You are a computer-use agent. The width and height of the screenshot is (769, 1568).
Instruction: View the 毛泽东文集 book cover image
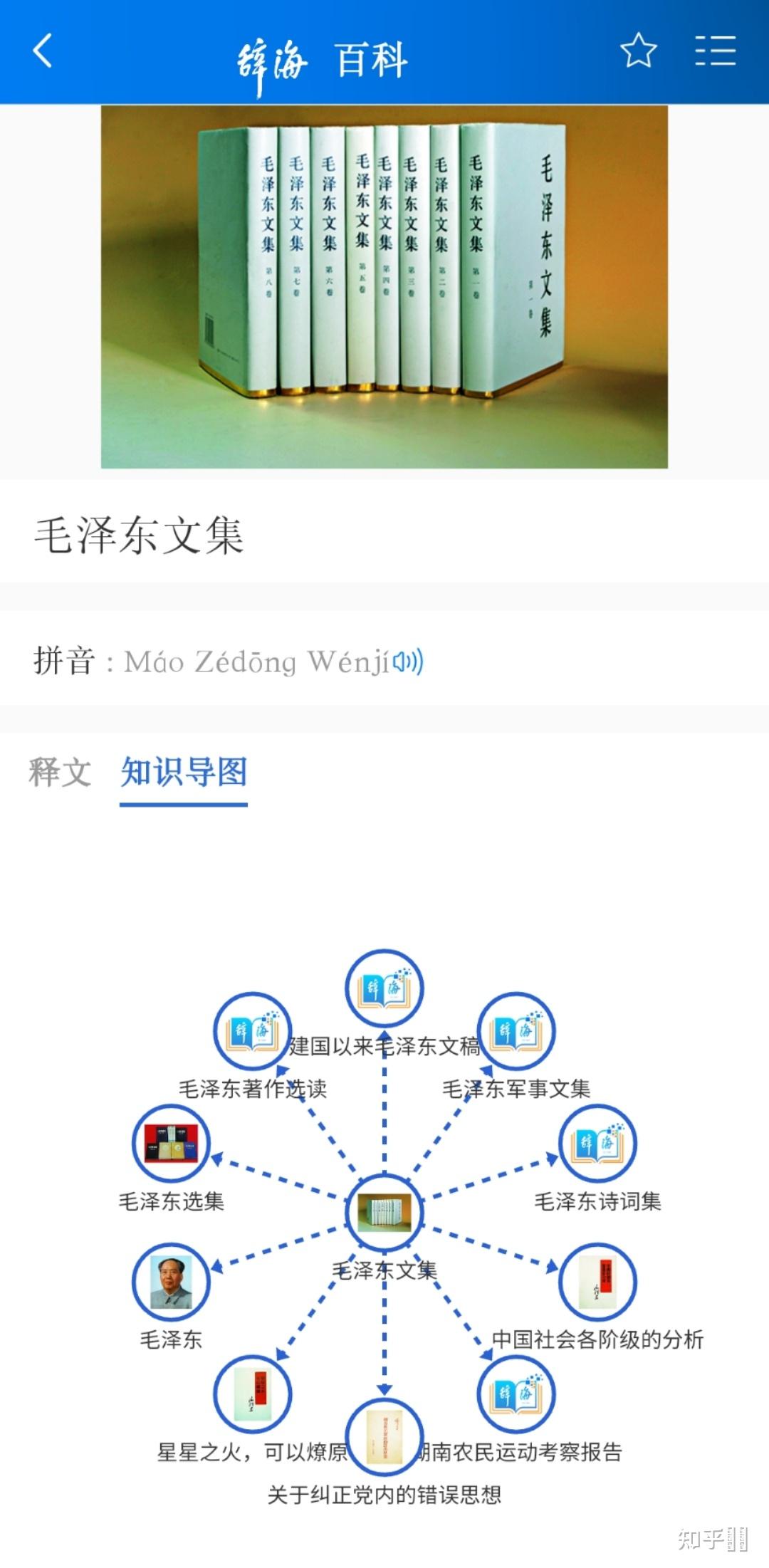pos(384,286)
